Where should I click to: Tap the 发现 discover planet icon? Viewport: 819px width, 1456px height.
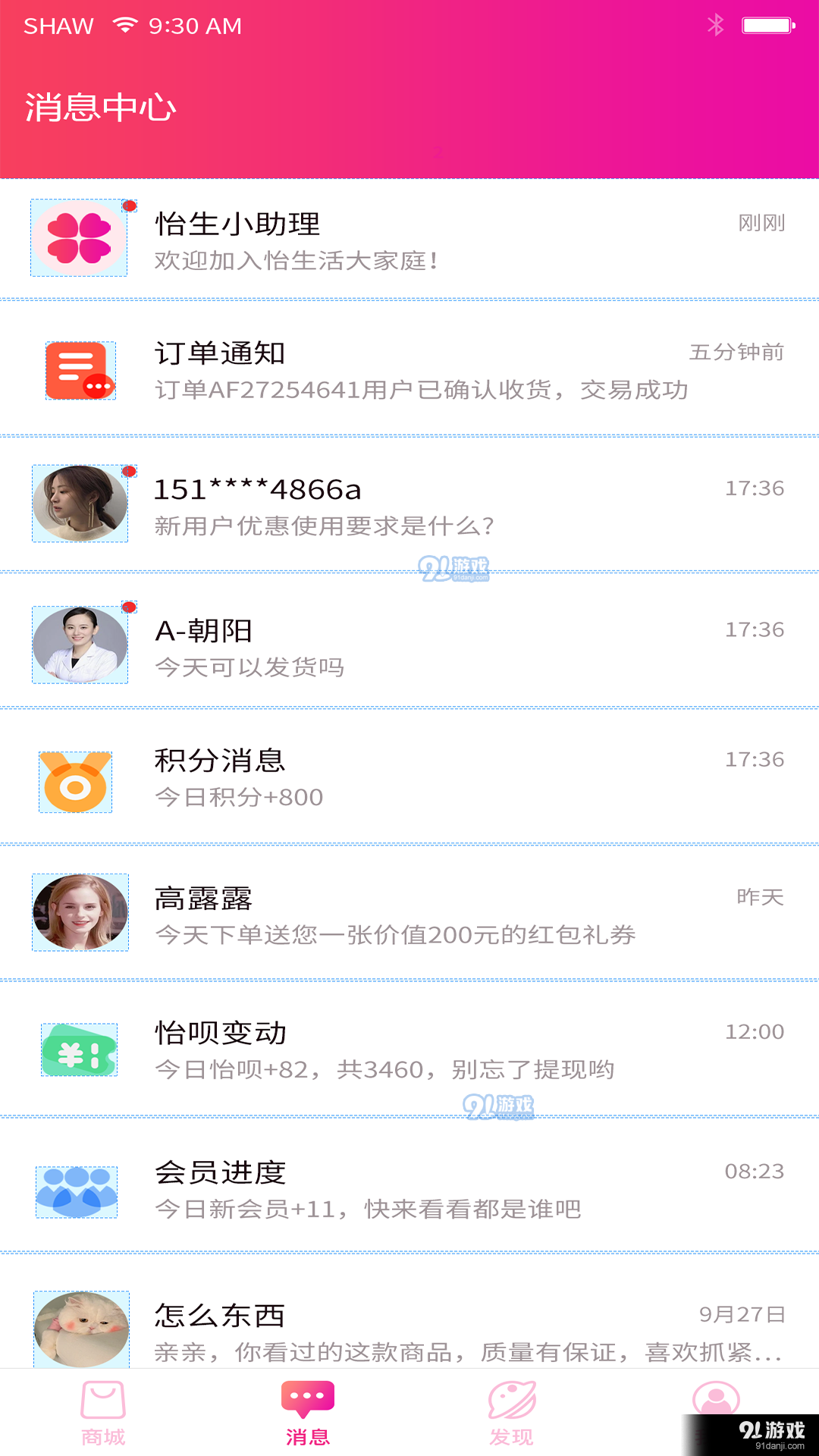pyautogui.click(x=512, y=1407)
